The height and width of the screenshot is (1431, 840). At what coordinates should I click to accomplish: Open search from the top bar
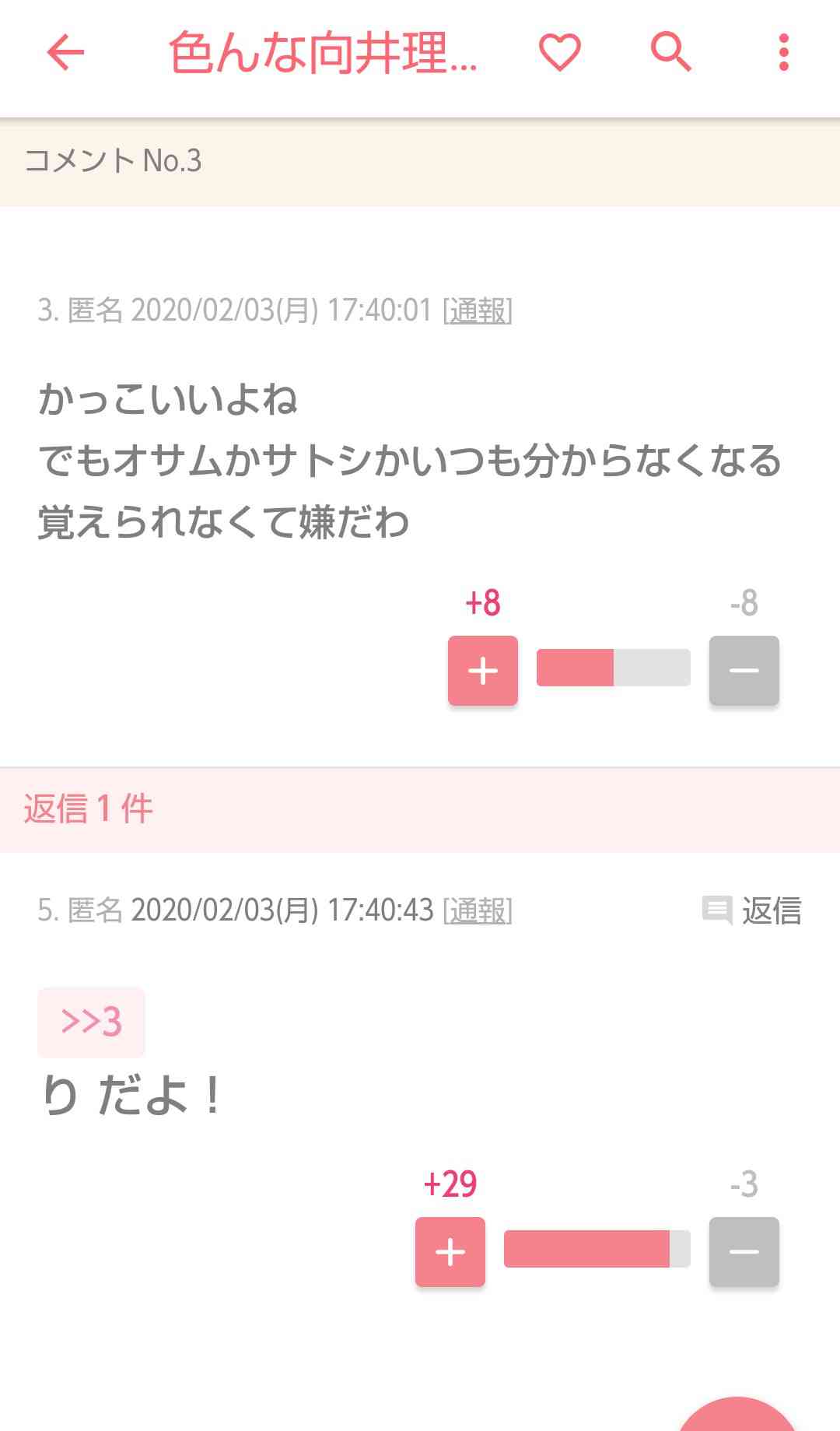[x=670, y=53]
